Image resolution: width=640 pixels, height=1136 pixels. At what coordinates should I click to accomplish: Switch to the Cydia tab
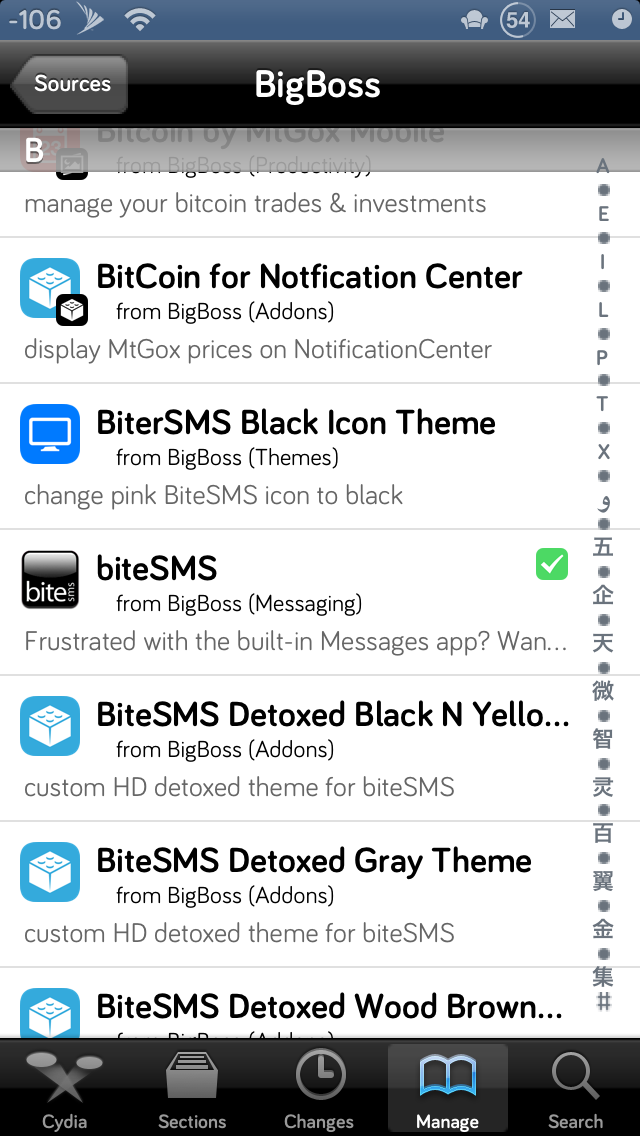point(64,1088)
